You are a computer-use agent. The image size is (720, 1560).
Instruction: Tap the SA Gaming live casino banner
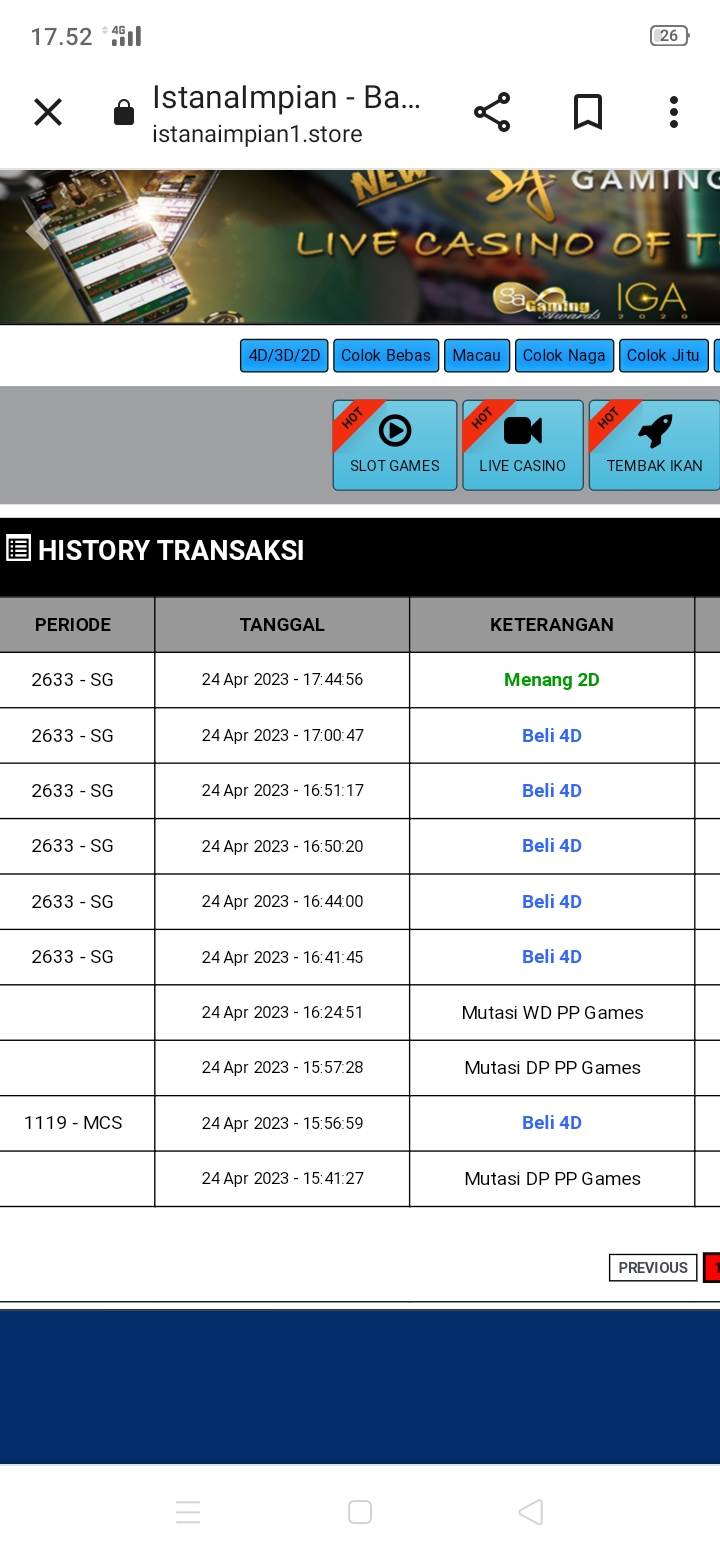[360, 246]
